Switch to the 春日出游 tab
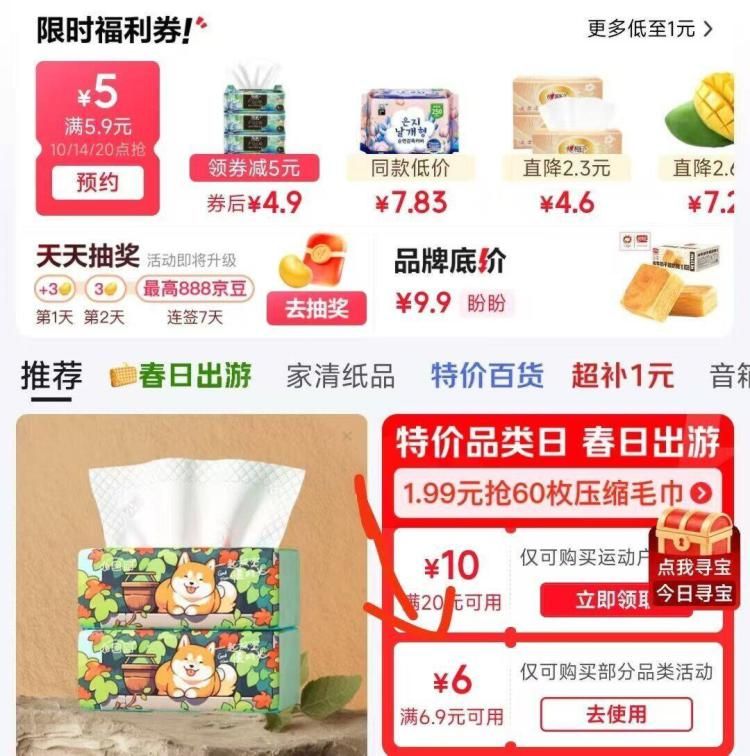The height and width of the screenshot is (756, 750). pos(181,376)
